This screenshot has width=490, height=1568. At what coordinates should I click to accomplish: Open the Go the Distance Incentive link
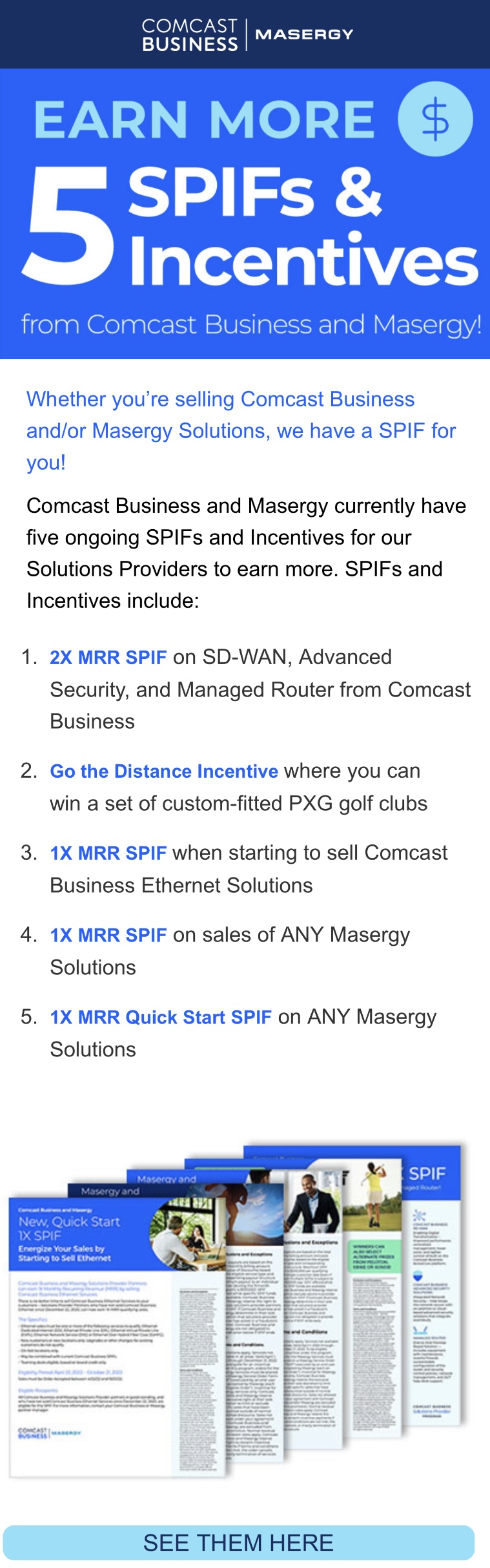(164, 771)
